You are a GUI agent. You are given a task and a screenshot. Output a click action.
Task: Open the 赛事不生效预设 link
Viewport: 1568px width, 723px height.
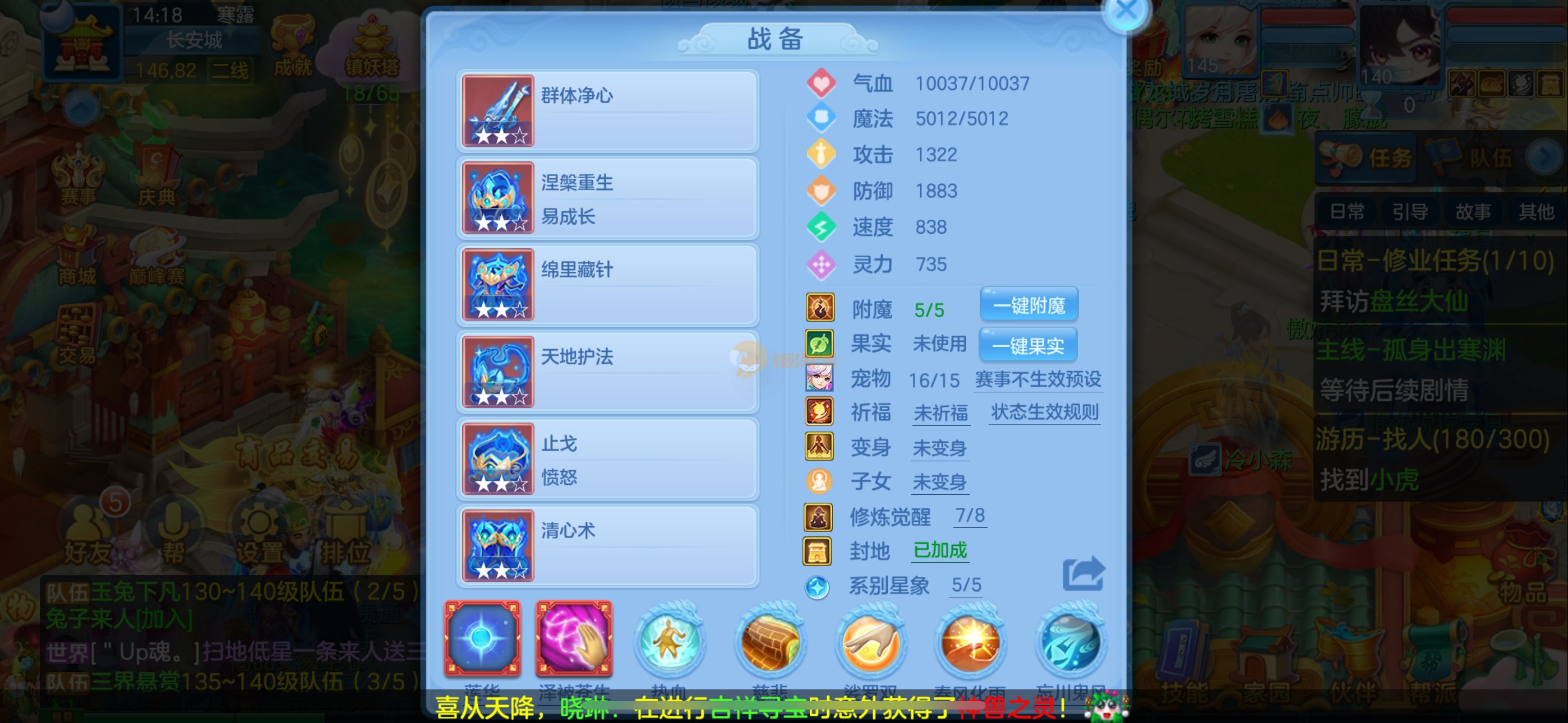1038,380
